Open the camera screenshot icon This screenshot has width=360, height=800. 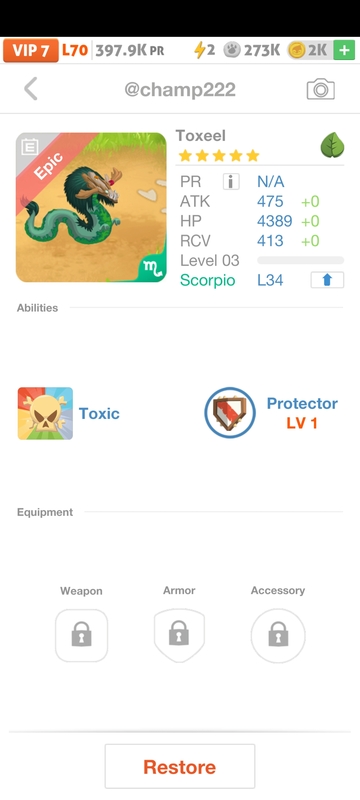[x=320, y=89]
